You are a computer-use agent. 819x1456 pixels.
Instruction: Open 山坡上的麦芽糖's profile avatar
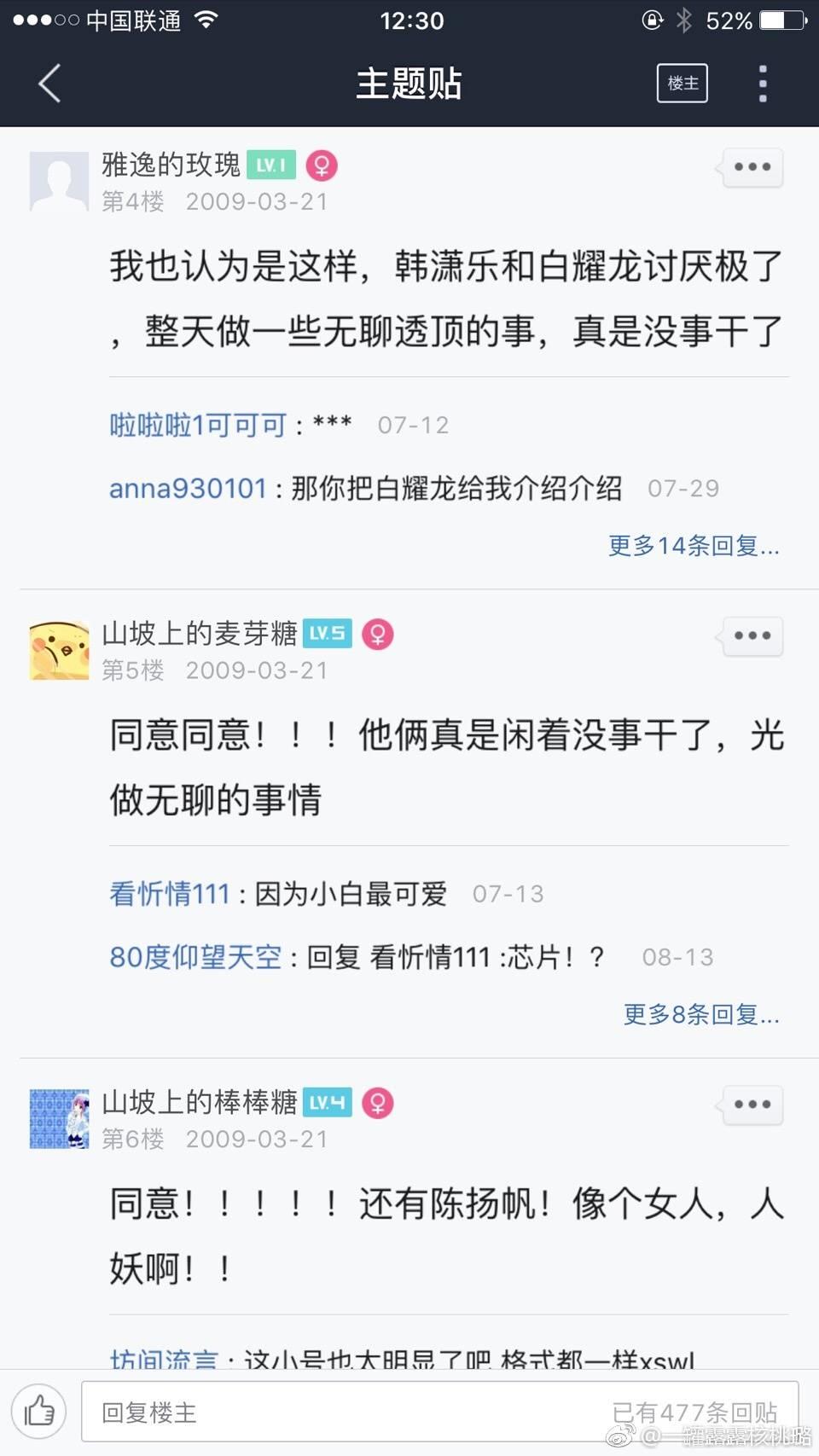click(59, 650)
